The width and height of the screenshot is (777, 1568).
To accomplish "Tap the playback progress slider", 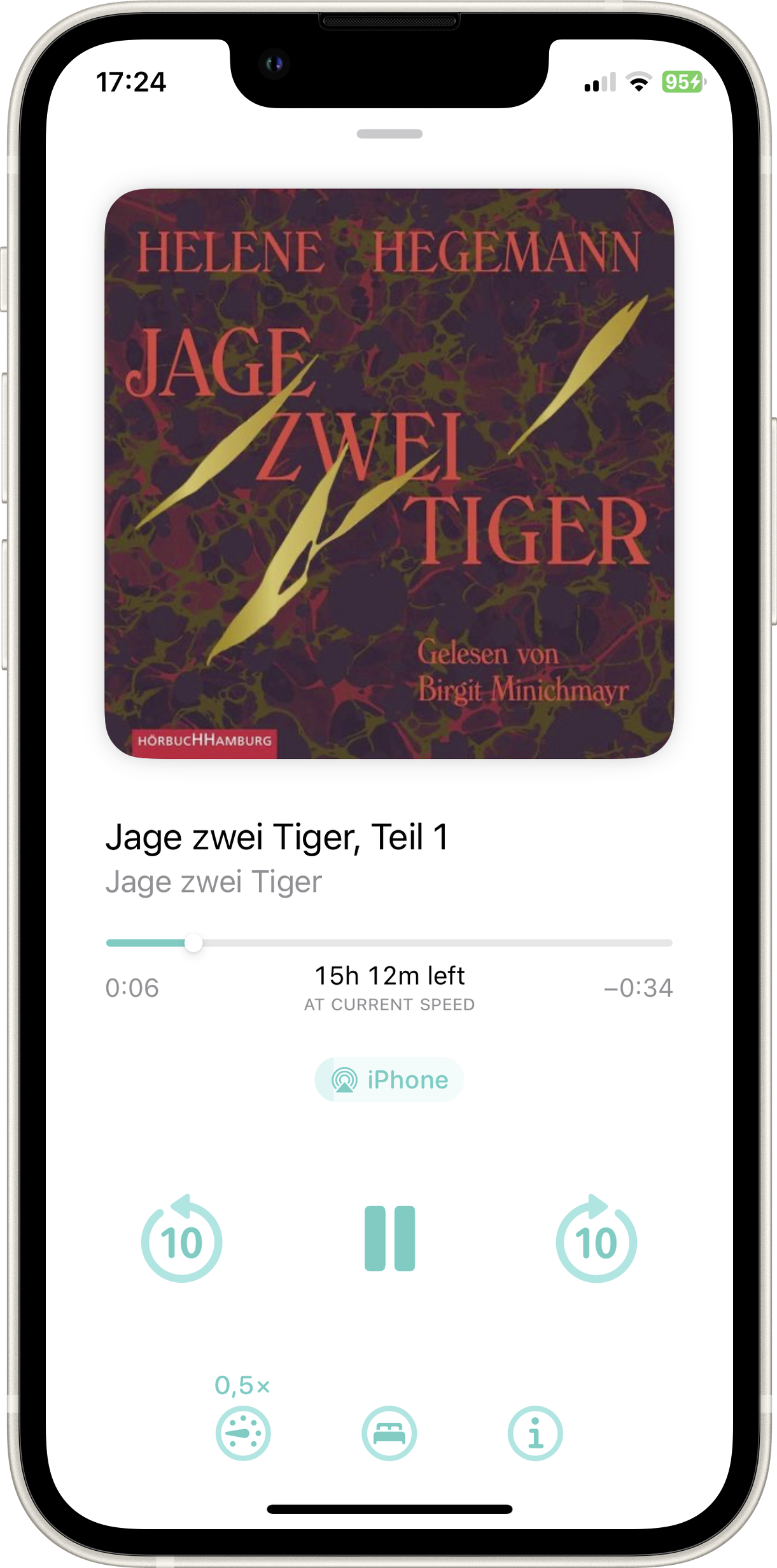I will (389, 943).
